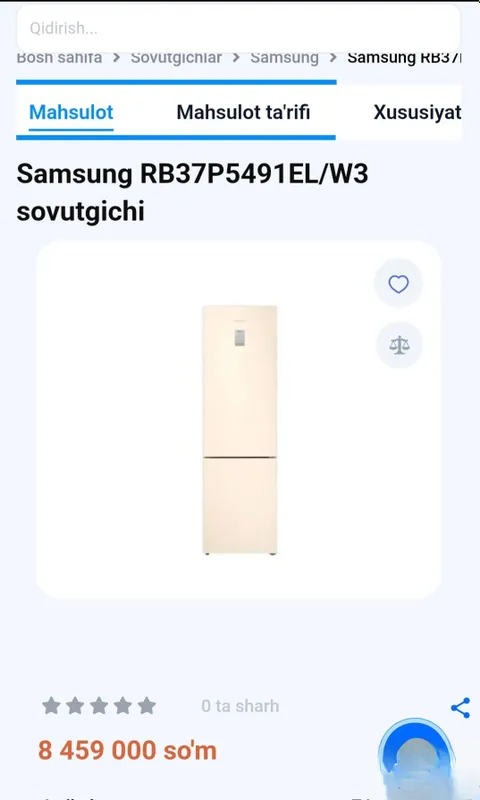
Task: Share this product
Action: point(460,708)
